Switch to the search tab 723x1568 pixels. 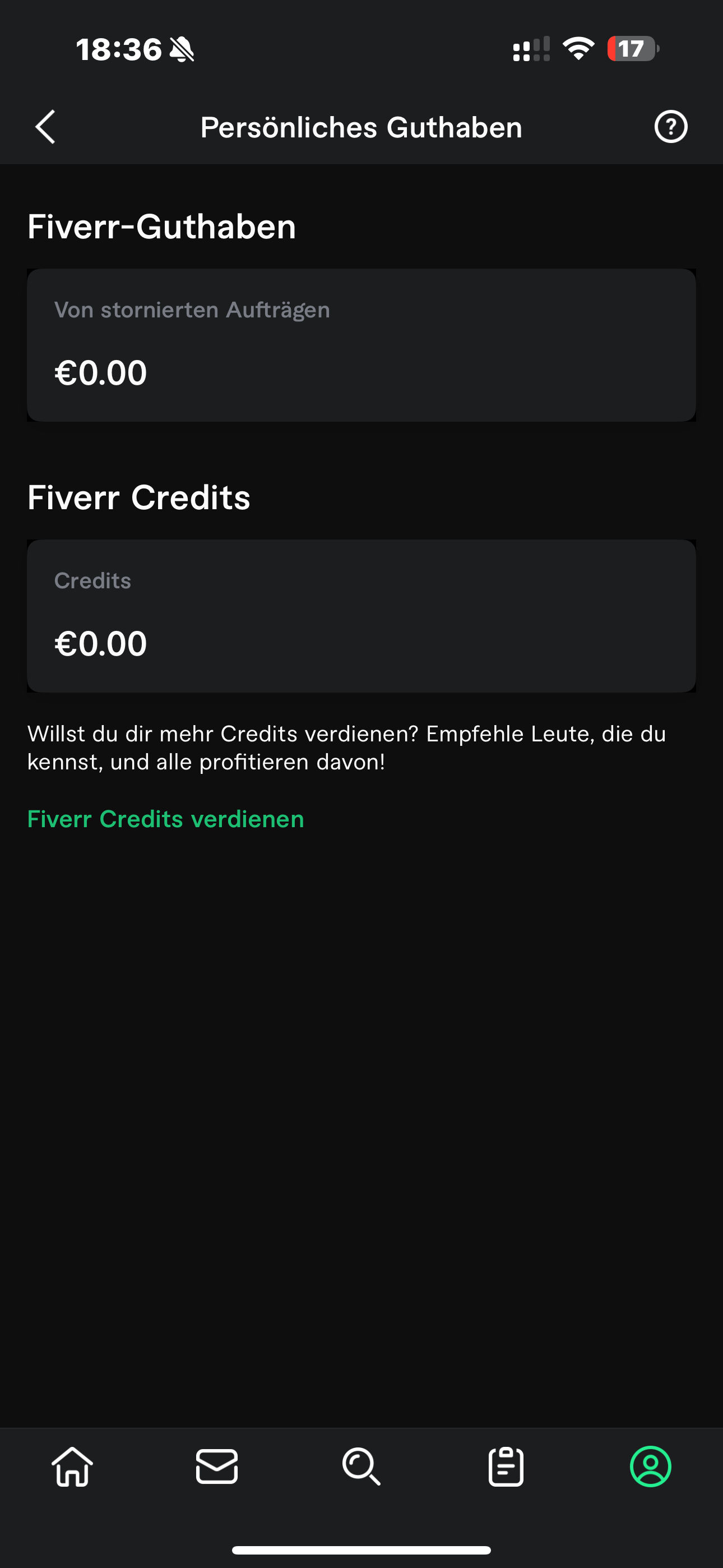pos(361,1466)
